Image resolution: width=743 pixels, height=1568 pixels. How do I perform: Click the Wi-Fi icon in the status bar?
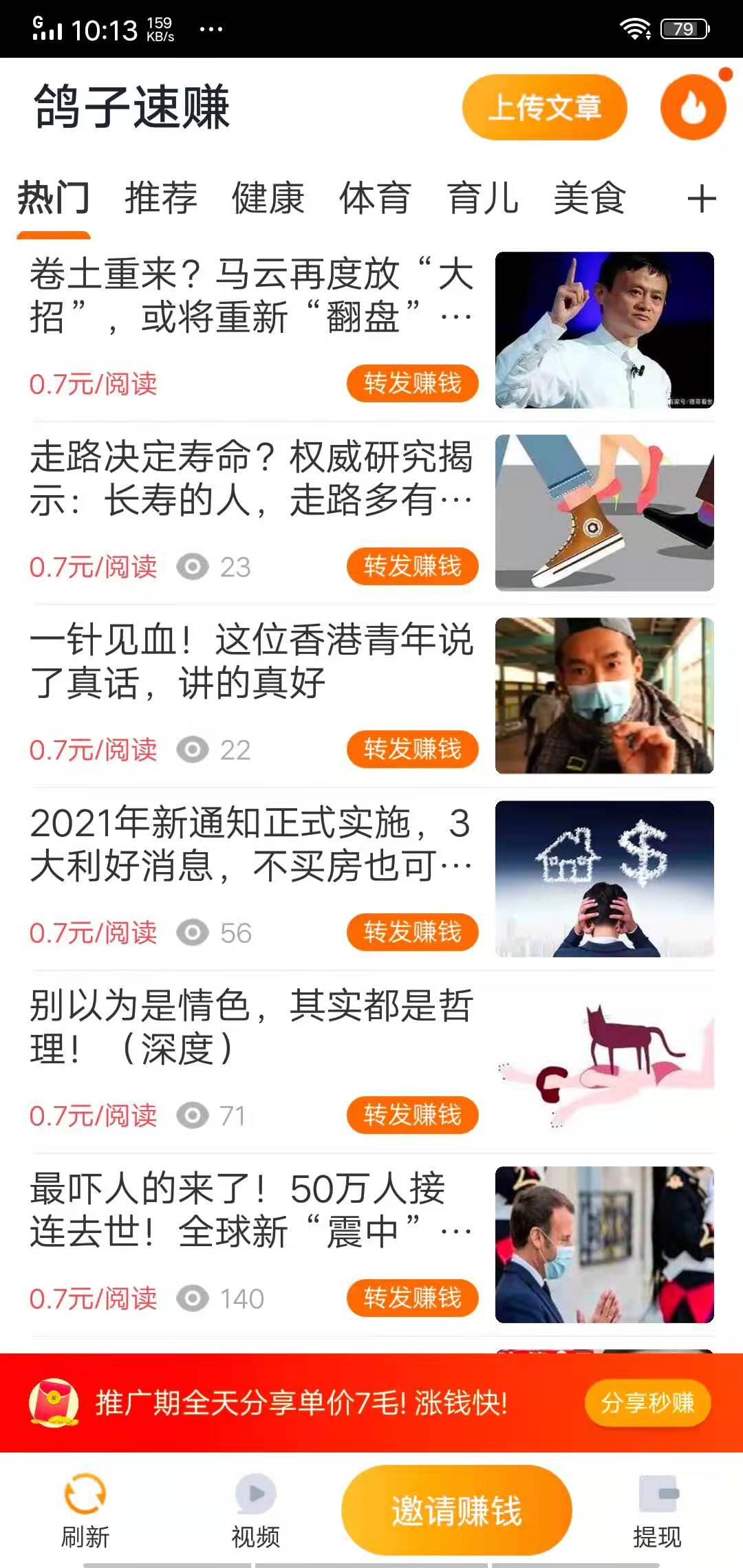tap(636, 29)
